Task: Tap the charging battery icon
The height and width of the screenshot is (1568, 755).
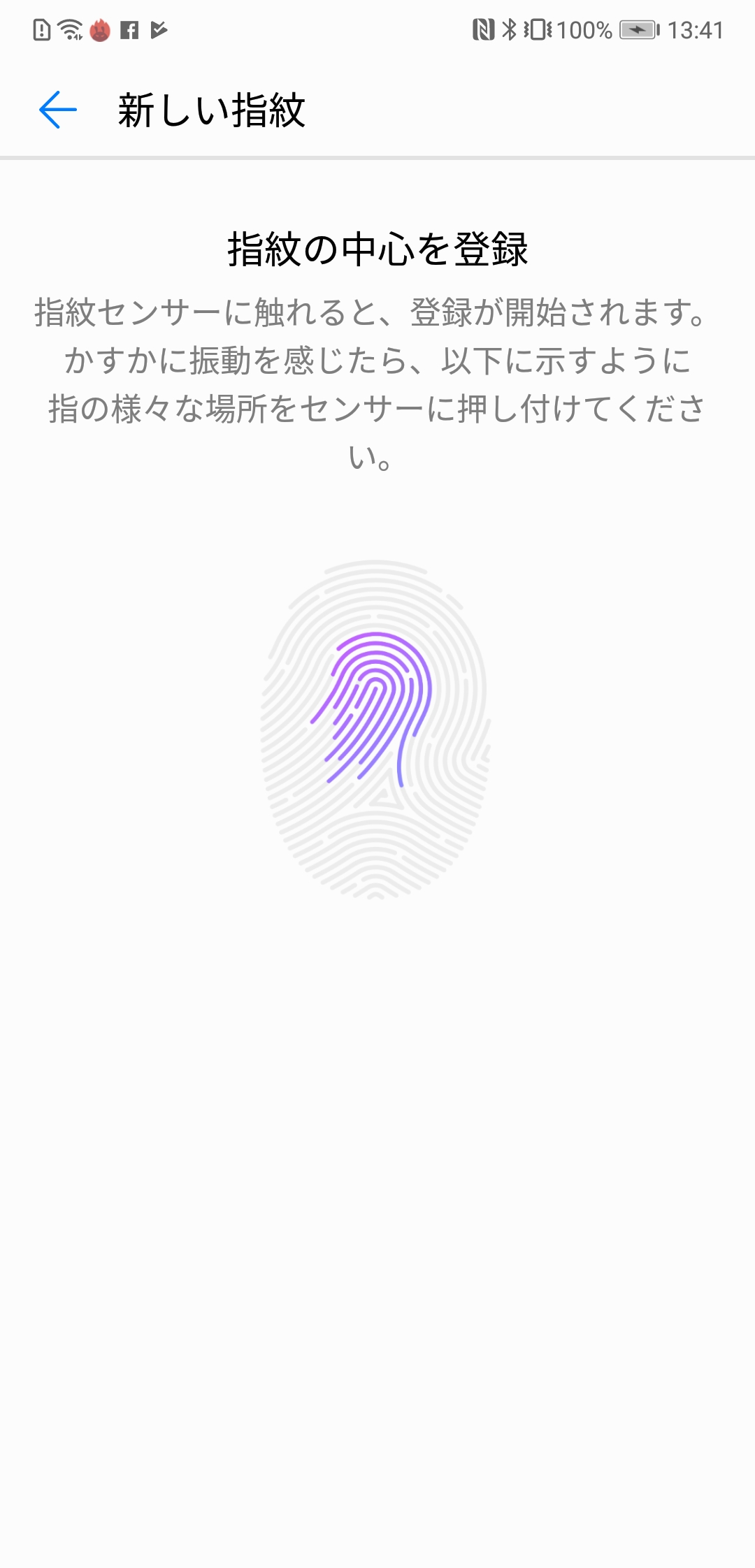Action: click(x=637, y=29)
